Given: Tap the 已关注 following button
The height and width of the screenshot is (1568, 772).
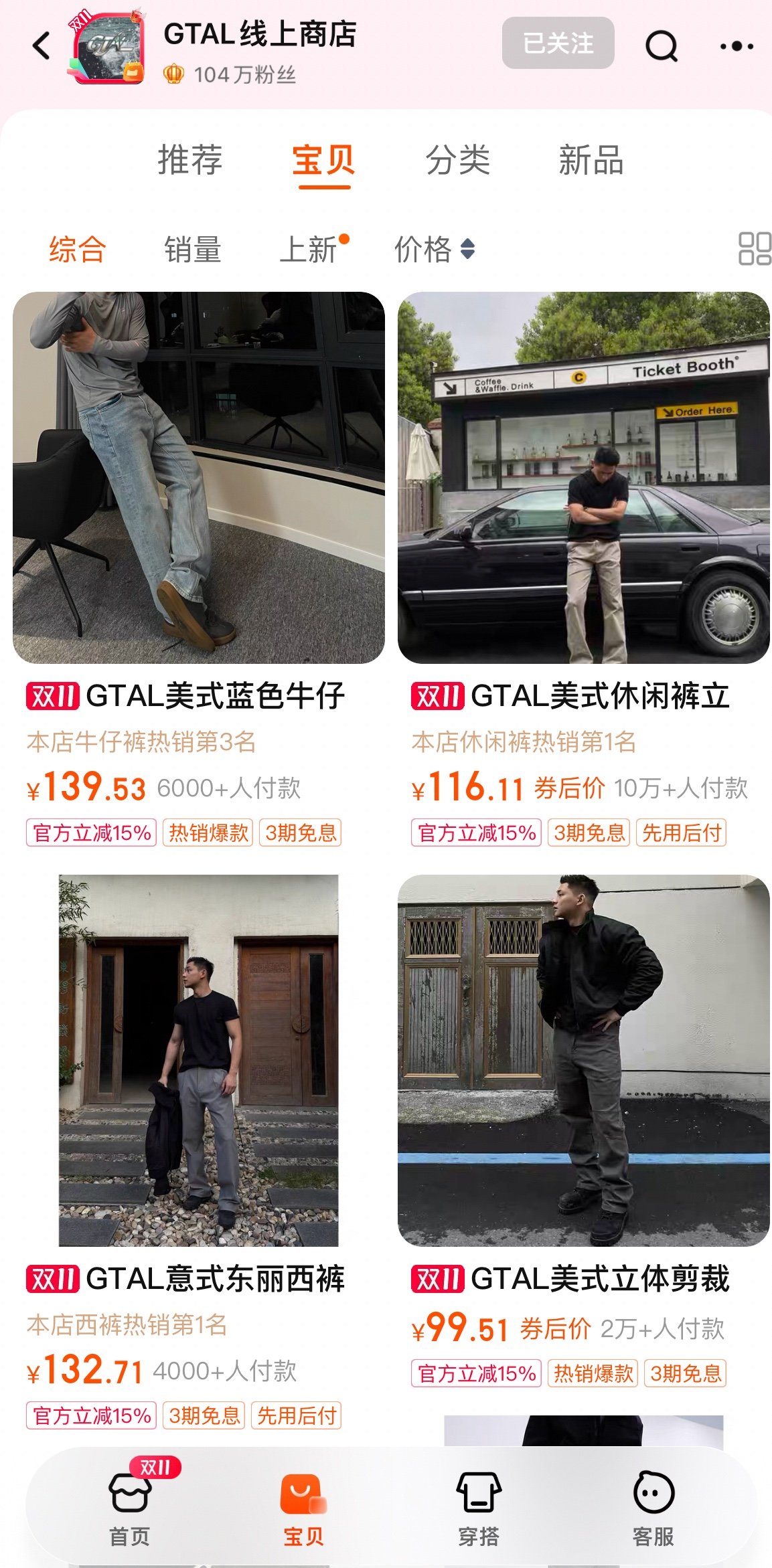Looking at the screenshot, I should pos(558,43).
